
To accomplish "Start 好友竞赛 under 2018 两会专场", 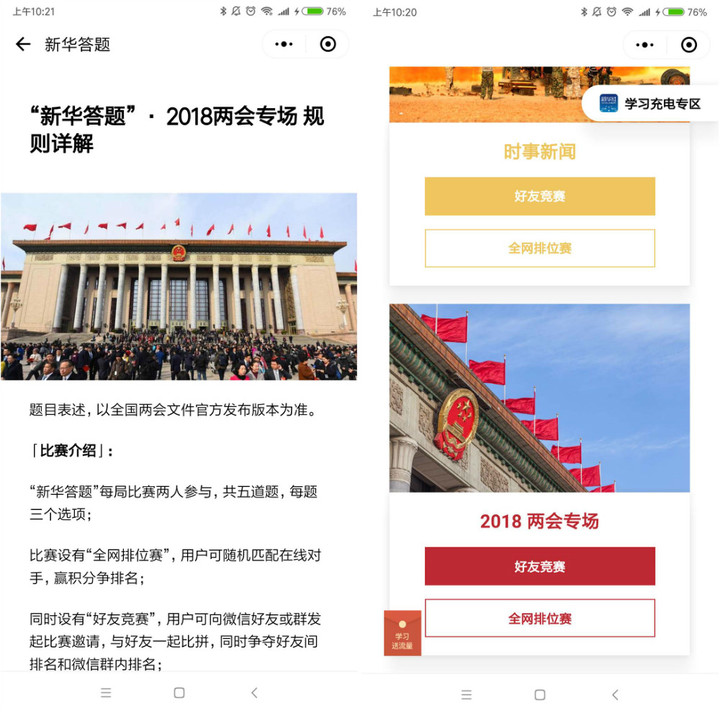I will (540, 566).
